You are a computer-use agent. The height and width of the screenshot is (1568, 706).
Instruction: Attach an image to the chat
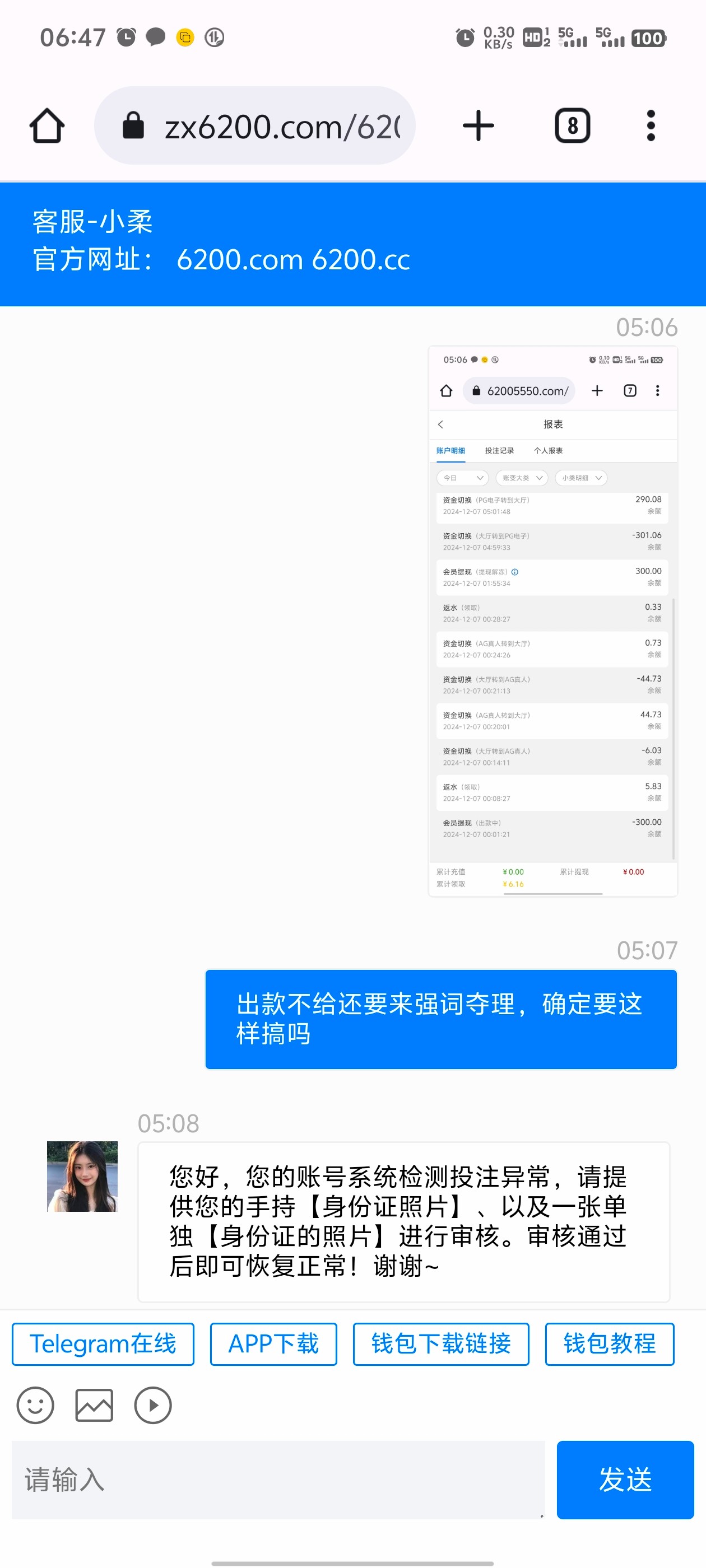click(x=94, y=1406)
